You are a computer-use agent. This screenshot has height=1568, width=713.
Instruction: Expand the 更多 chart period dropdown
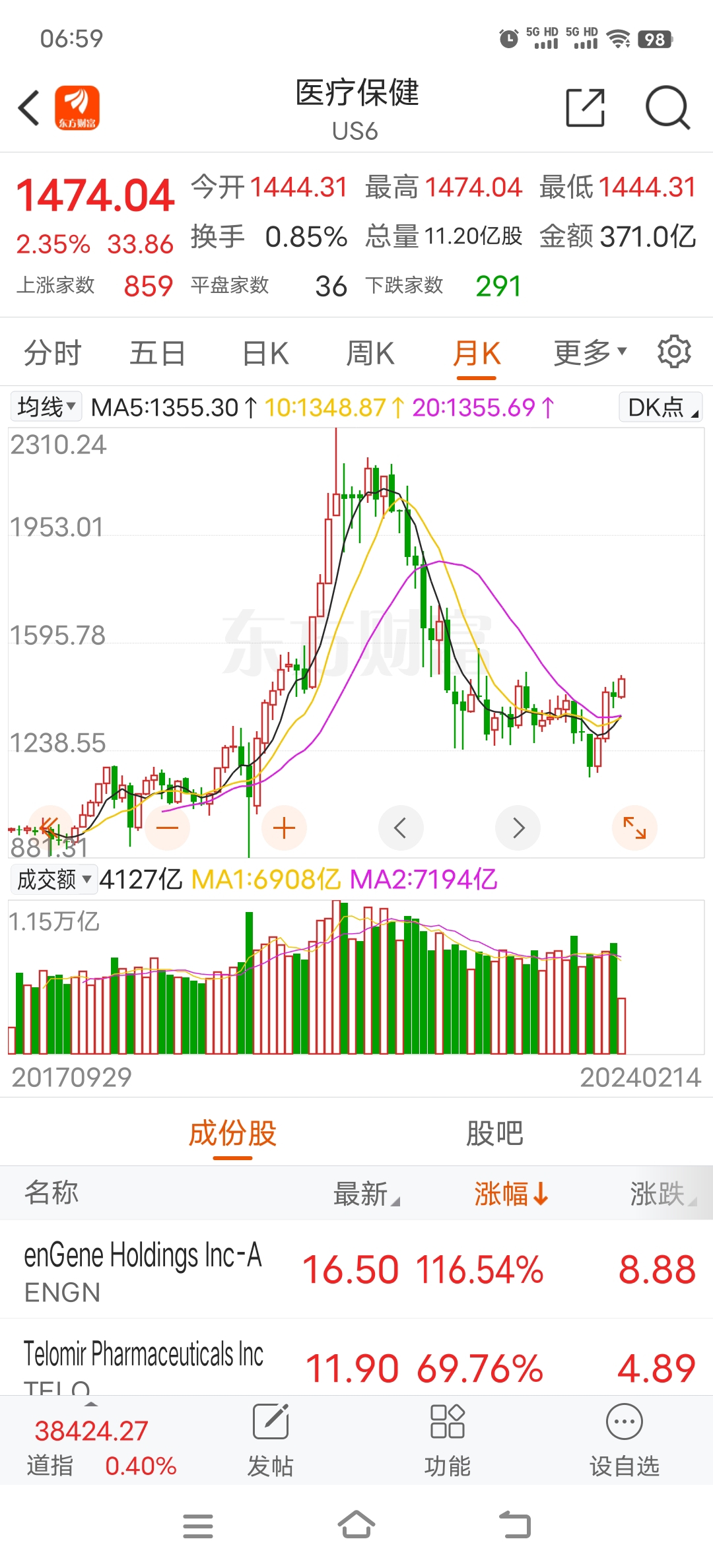(590, 353)
